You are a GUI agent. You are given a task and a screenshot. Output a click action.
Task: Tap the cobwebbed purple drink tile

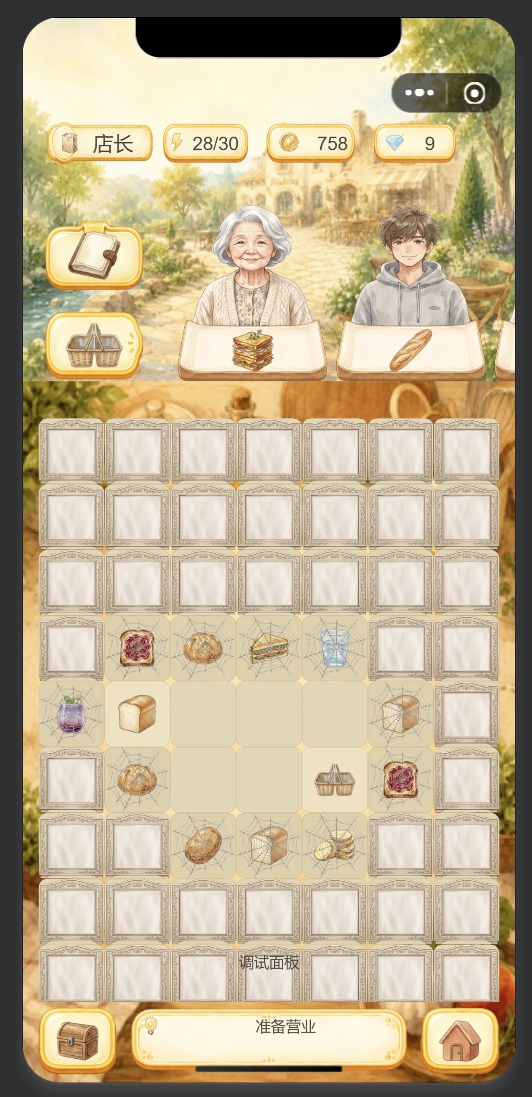click(71, 714)
